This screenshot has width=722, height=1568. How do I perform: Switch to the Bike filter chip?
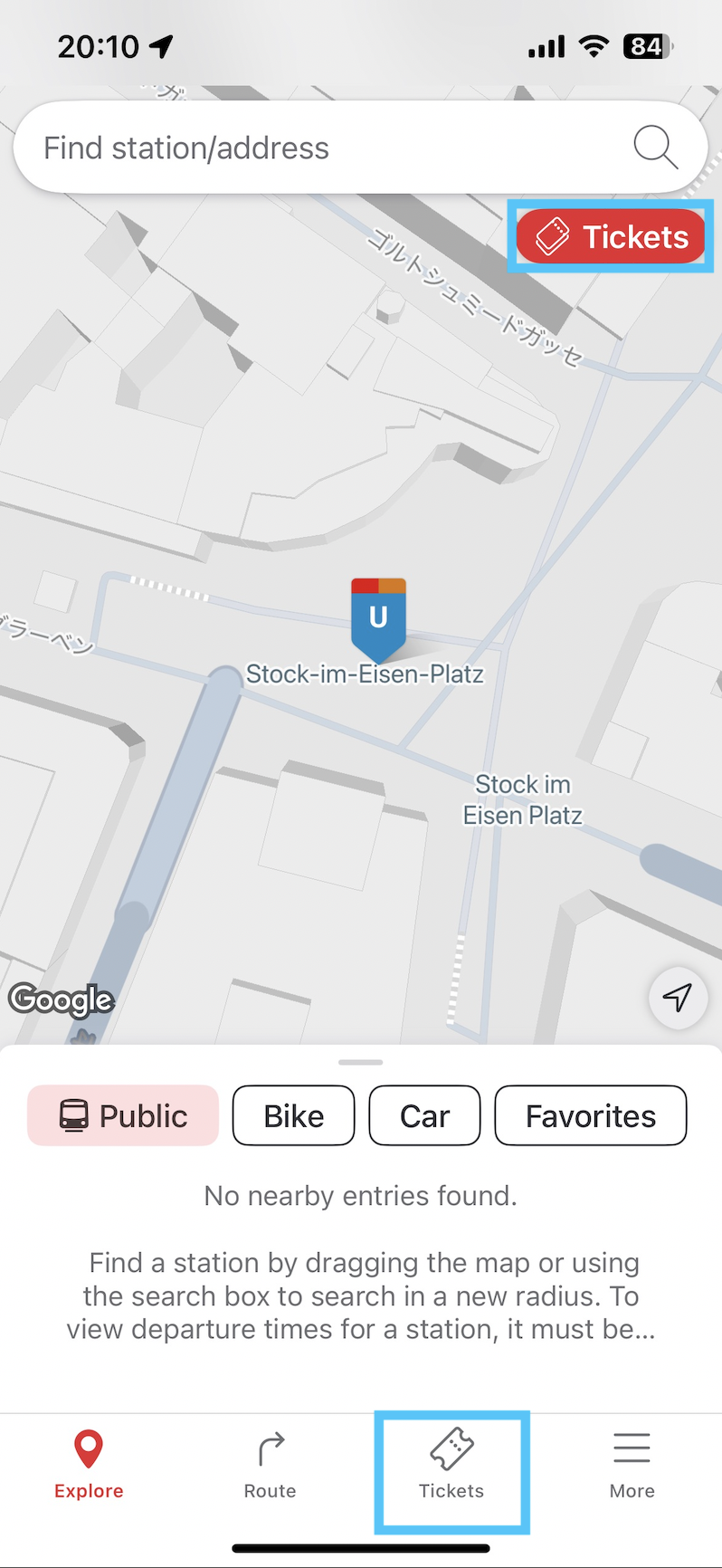tap(293, 1115)
